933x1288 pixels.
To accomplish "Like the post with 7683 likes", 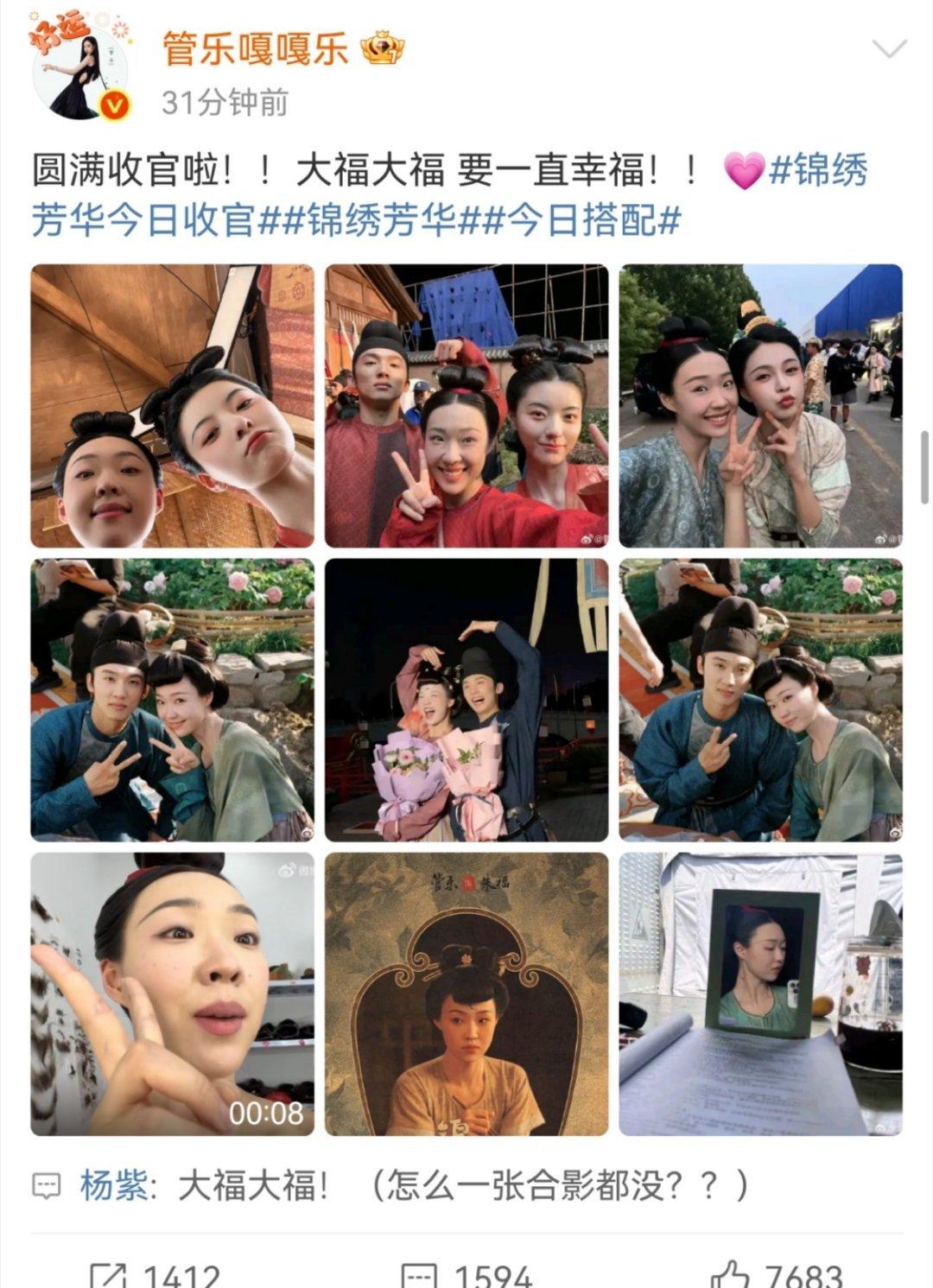I will pos(777,1275).
